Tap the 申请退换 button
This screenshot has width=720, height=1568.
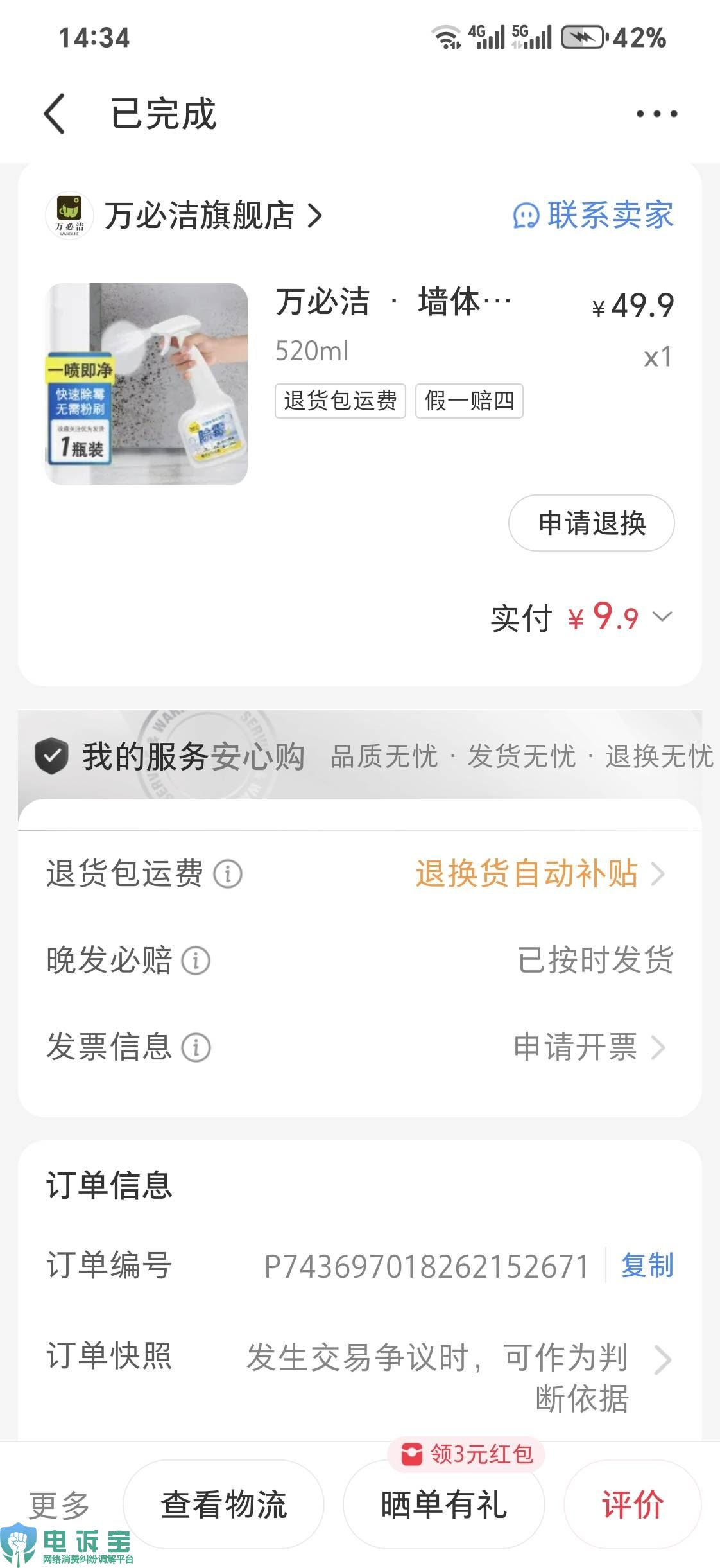tap(591, 523)
